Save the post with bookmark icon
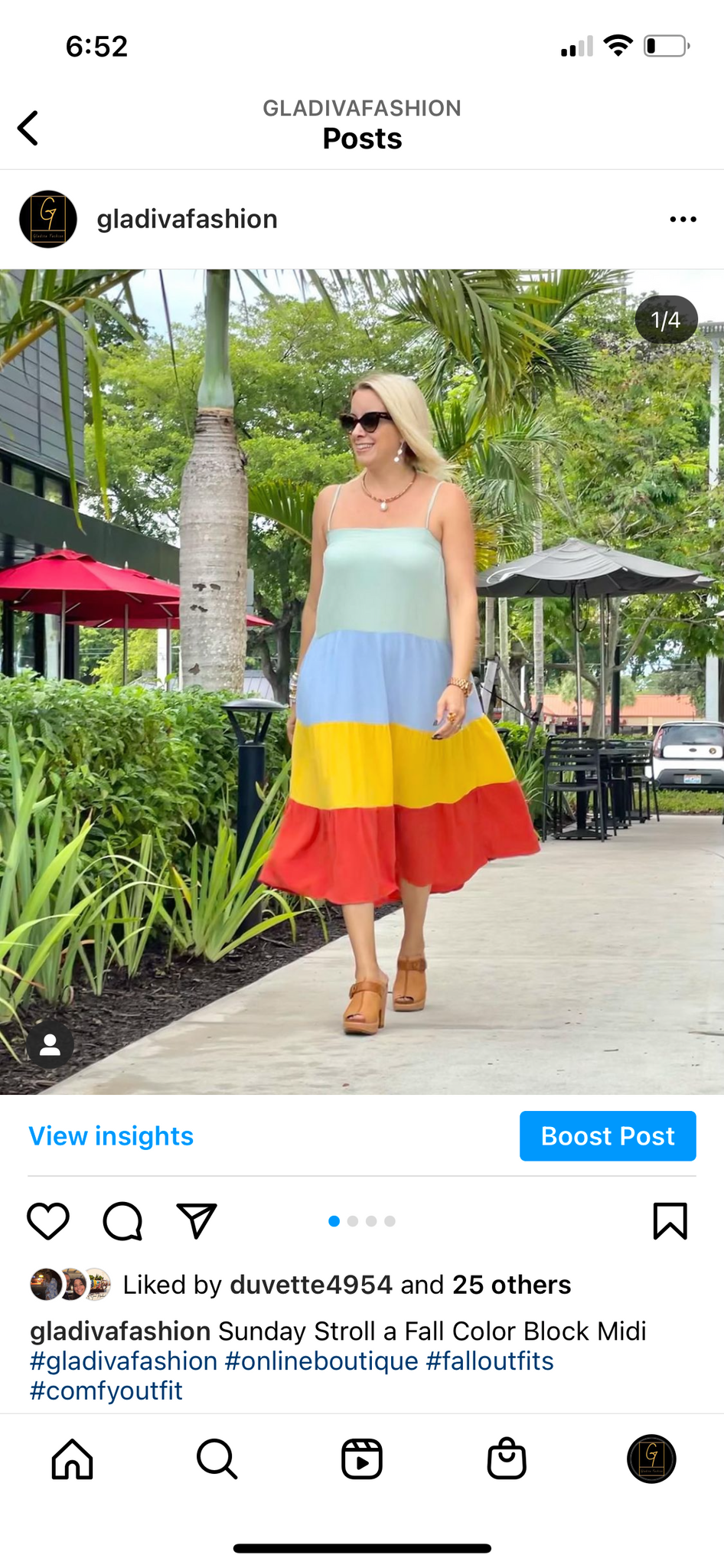The height and width of the screenshot is (1568, 724). coord(670,1220)
